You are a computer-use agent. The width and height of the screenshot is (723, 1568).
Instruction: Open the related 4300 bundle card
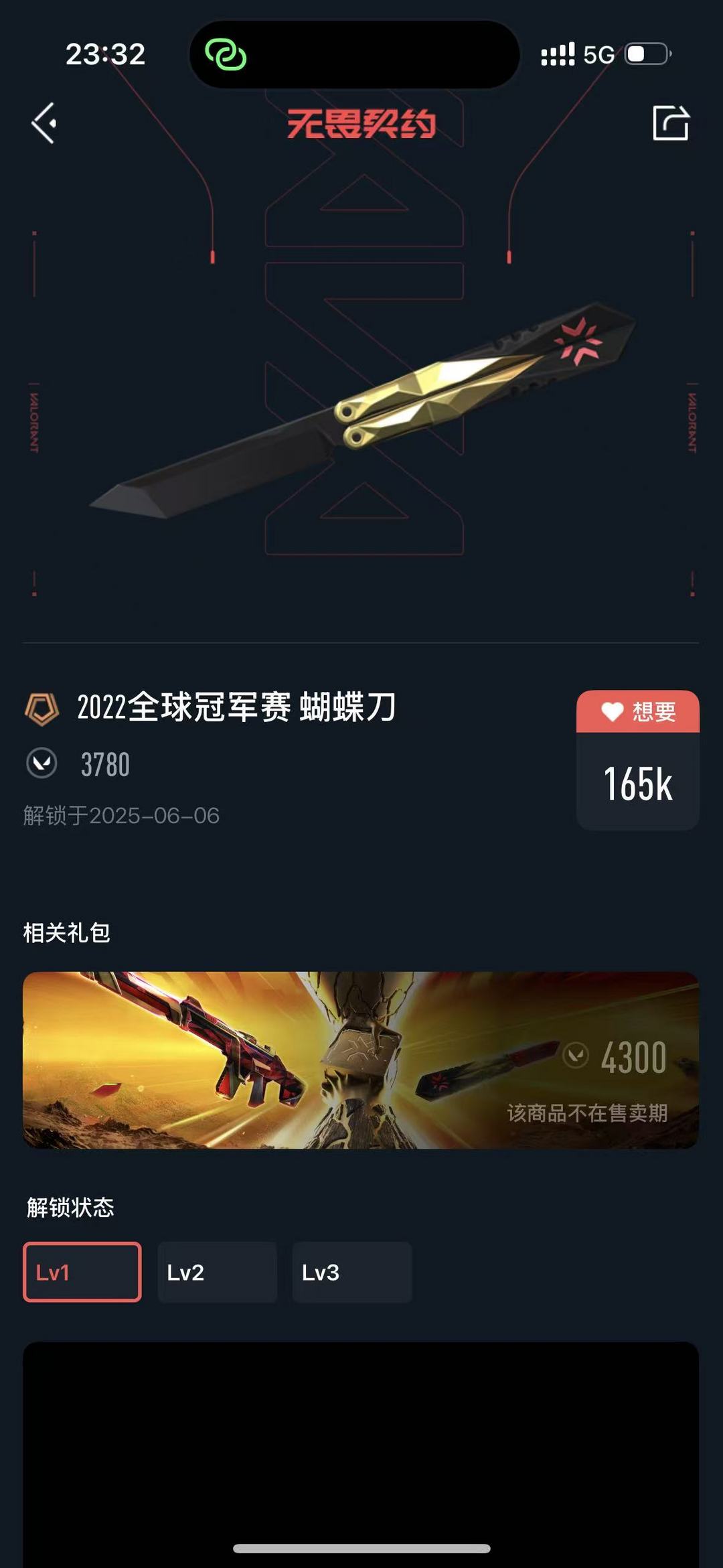tap(361, 1060)
